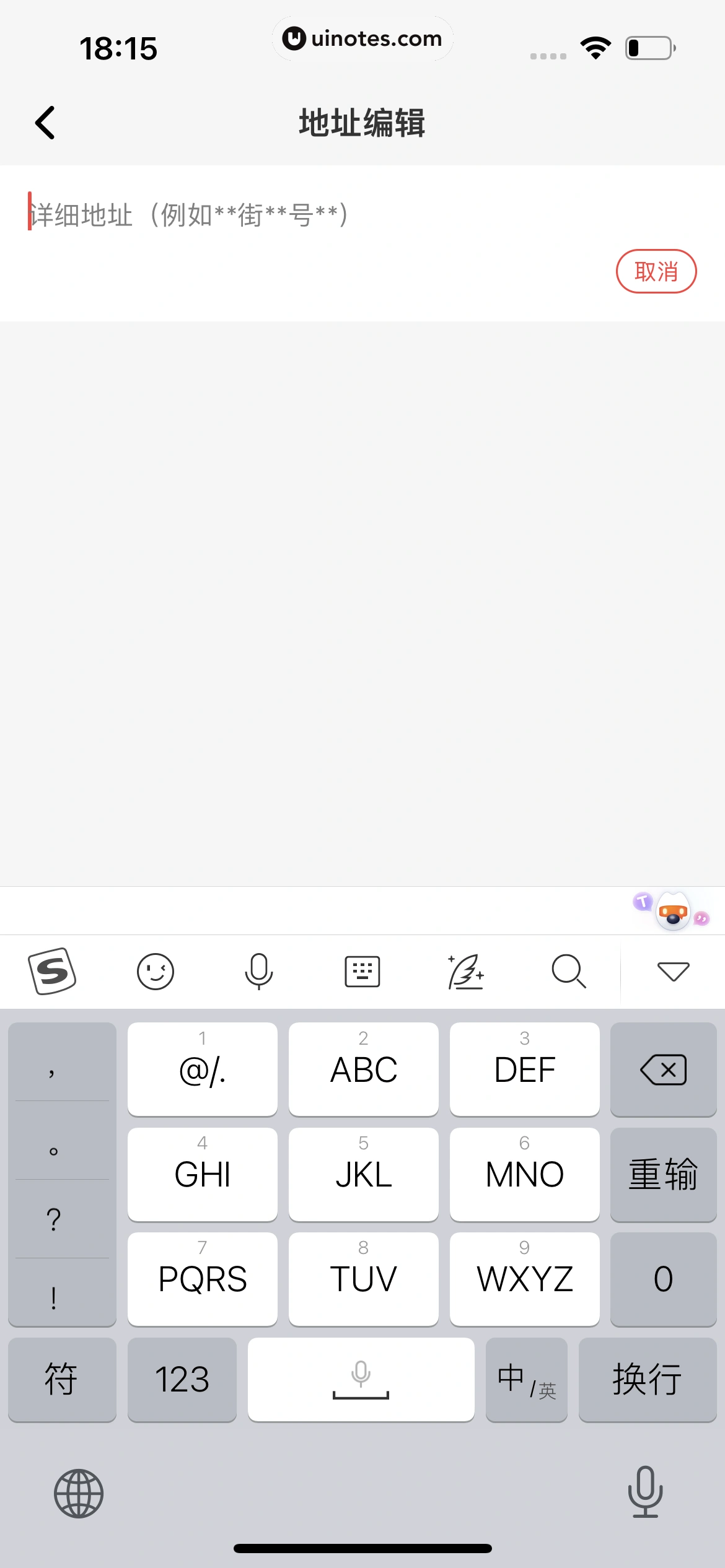Screen dimensions: 725x1568
Task: Open the emoji picker on the keyboard toolbar
Action: point(156,970)
